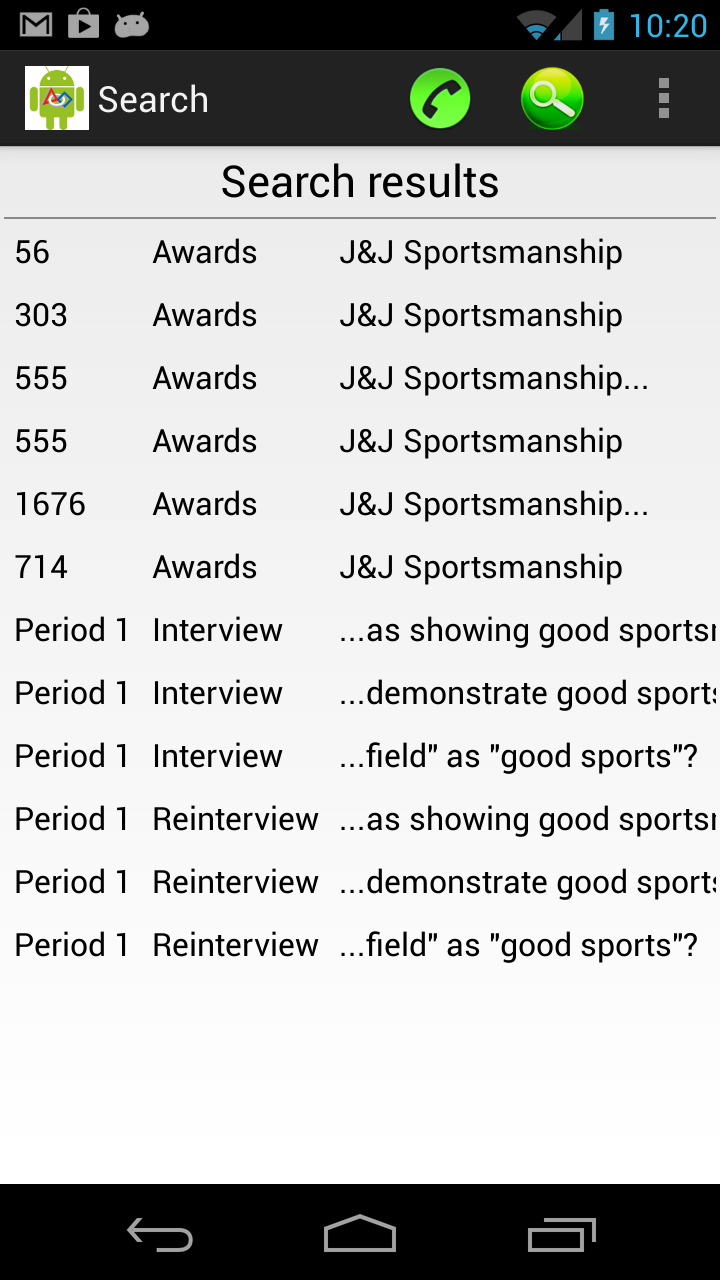Open the team 56 Awards result
The height and width of the screenshot is (1280, 720).
coord(360,252)
